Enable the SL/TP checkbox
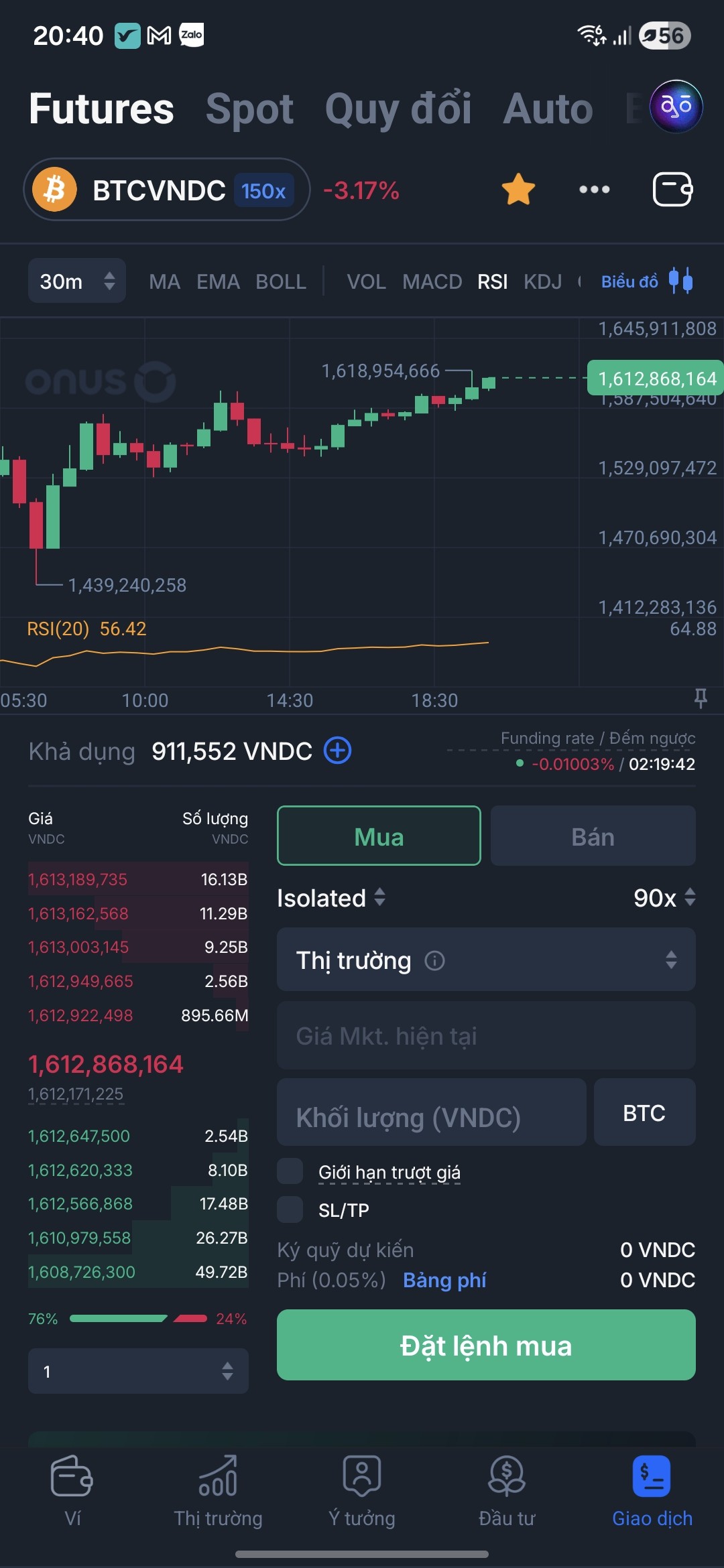724x1568 pixels. coord(290,1210)
